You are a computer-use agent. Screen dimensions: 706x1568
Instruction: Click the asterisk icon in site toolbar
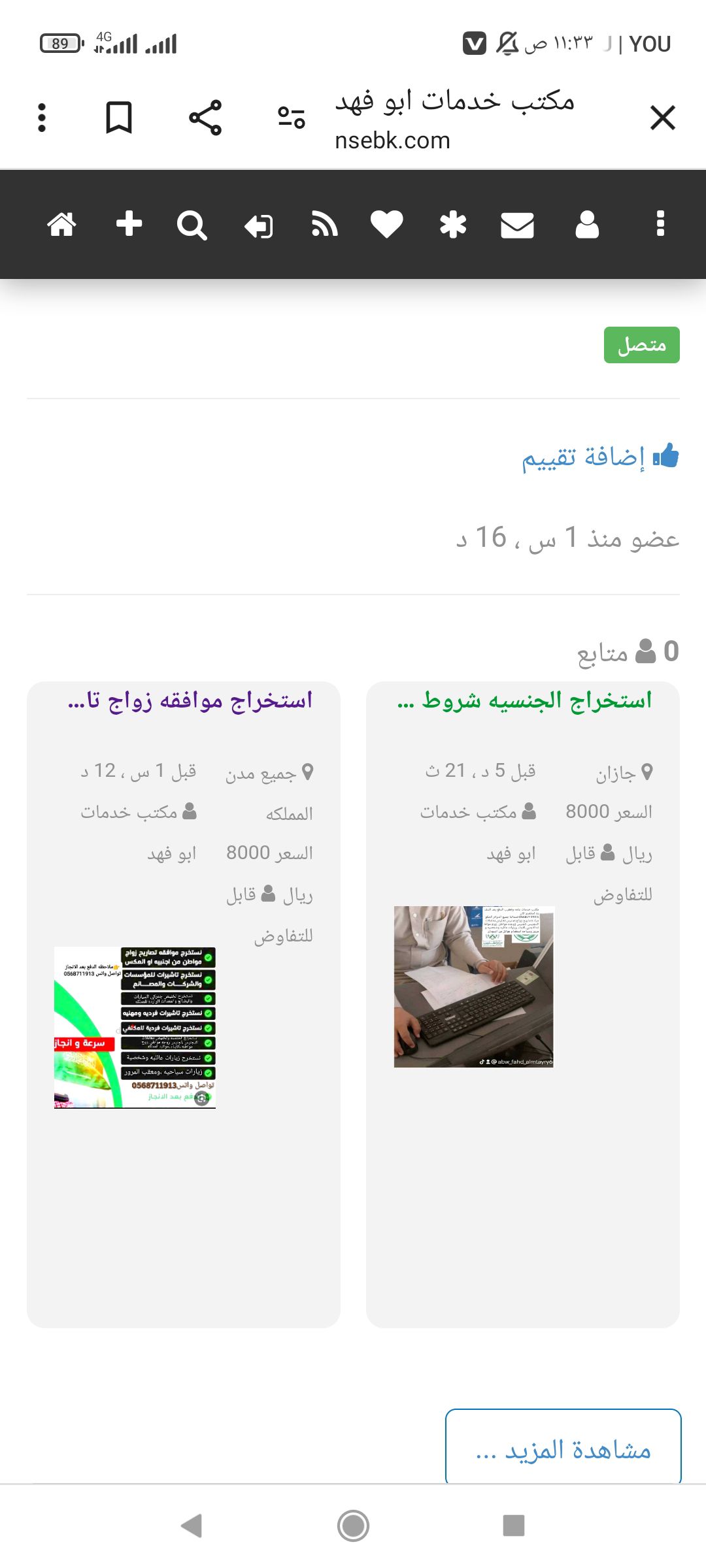pyautogui.click(x=452, y=224)
